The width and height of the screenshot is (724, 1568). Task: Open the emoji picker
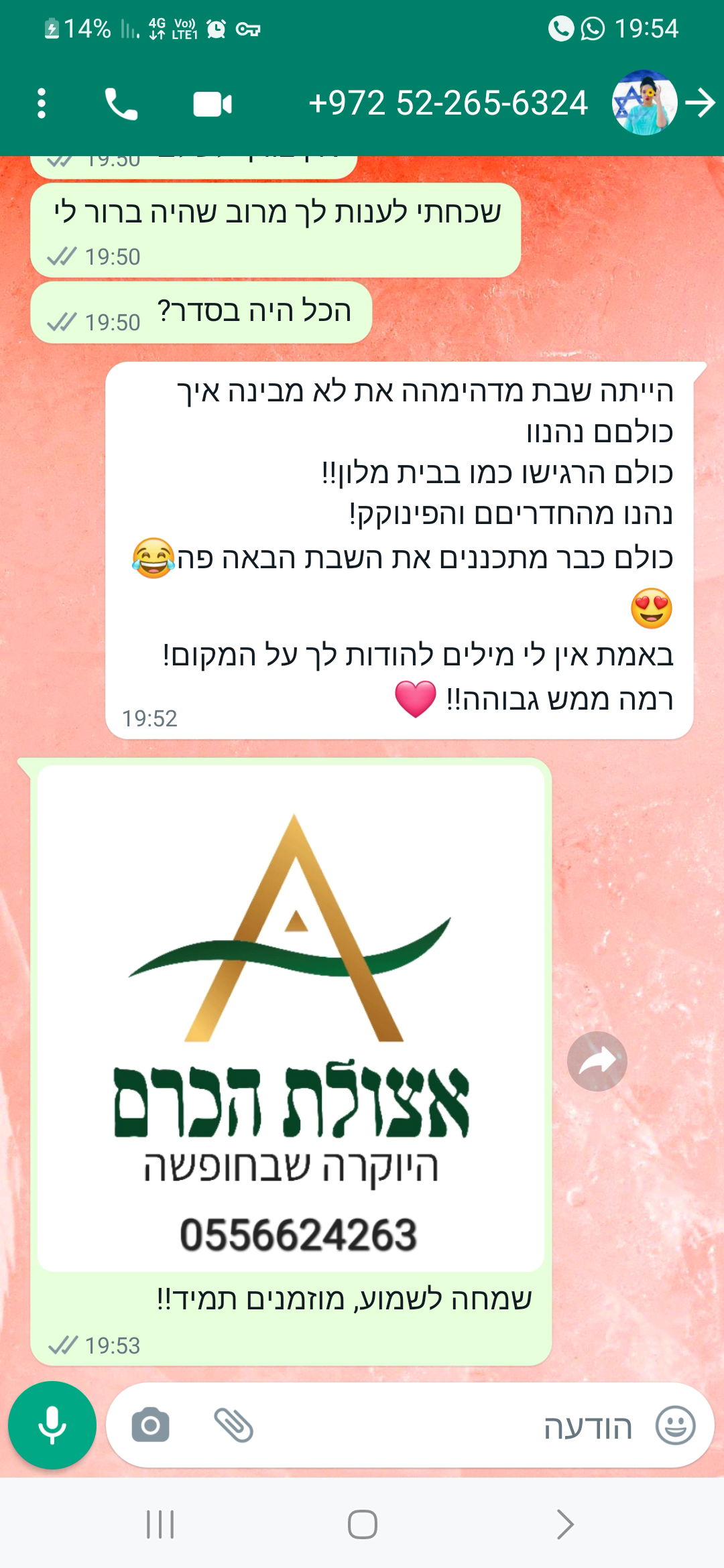click(x=675, y=1425)
